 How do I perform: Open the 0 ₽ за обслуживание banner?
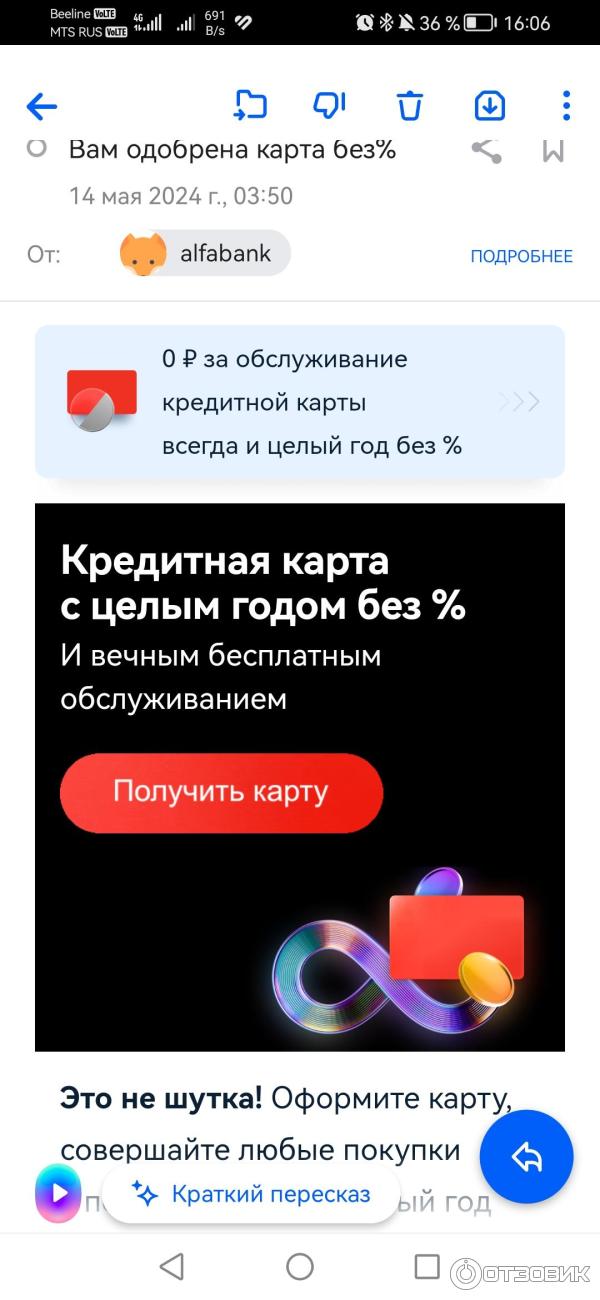300,402
